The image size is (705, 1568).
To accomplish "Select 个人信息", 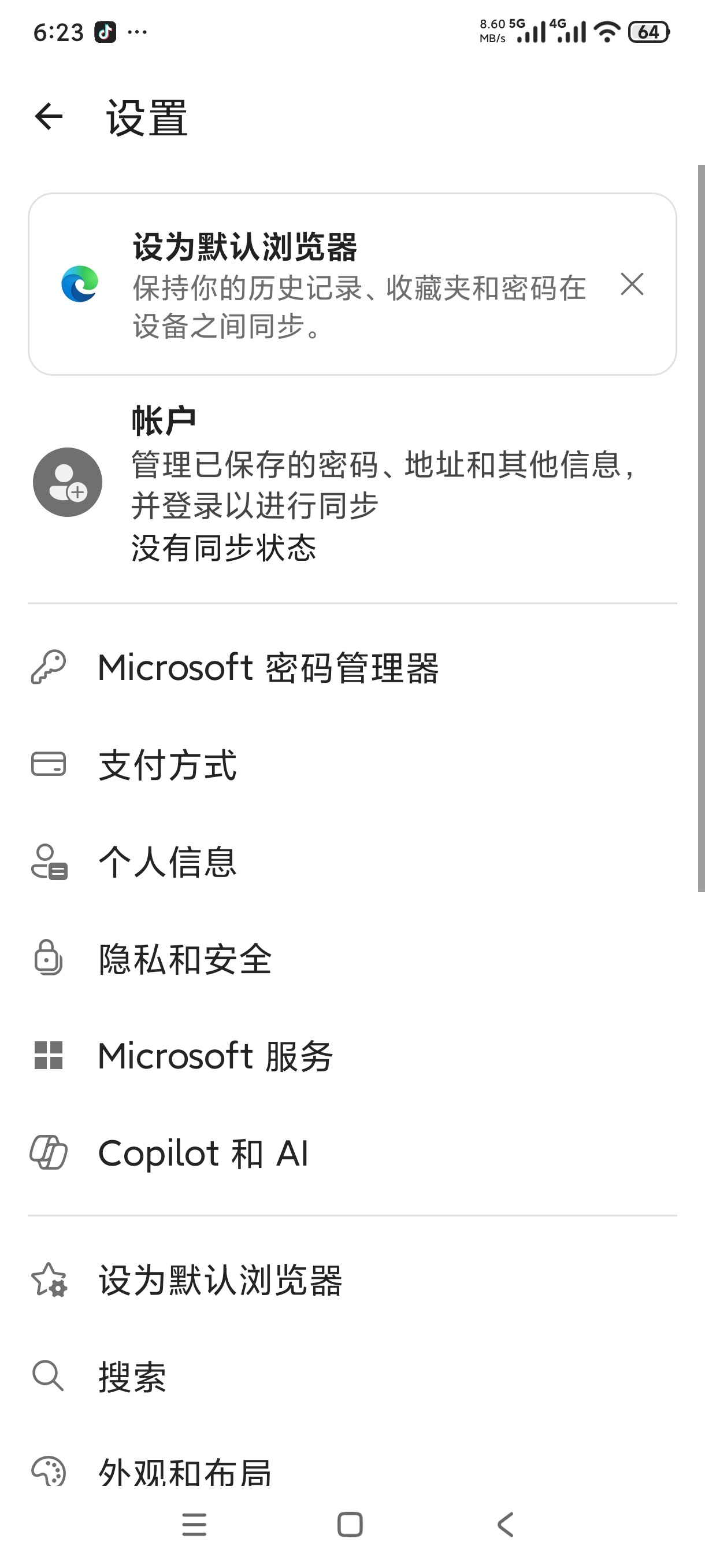I will 352,862.
